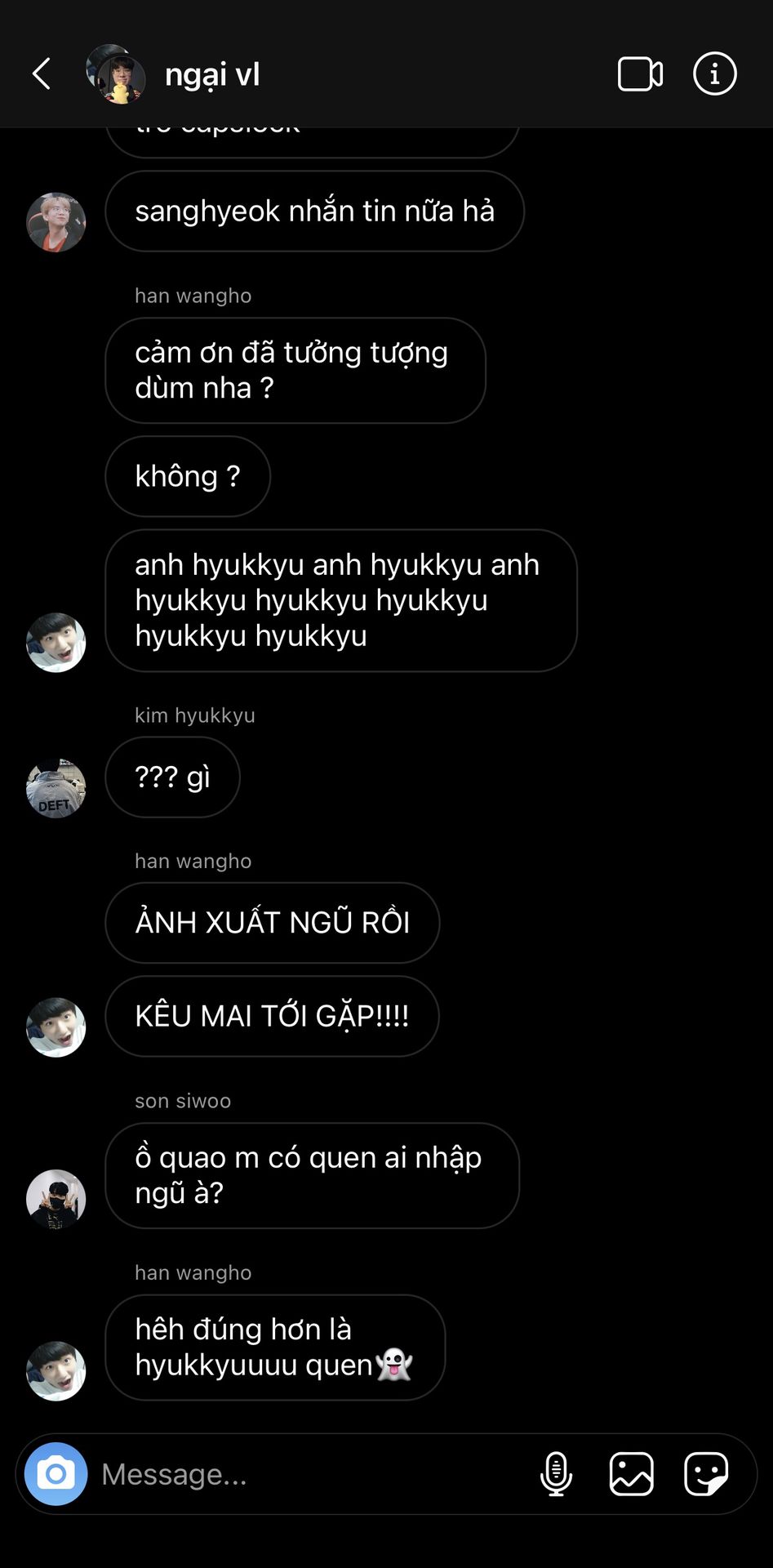Image resolution: width=773 pixels, height=1568 pixels.
Task: Open kim hyukkyu's DEFT profile picture
Action: (x=56, y=788)
